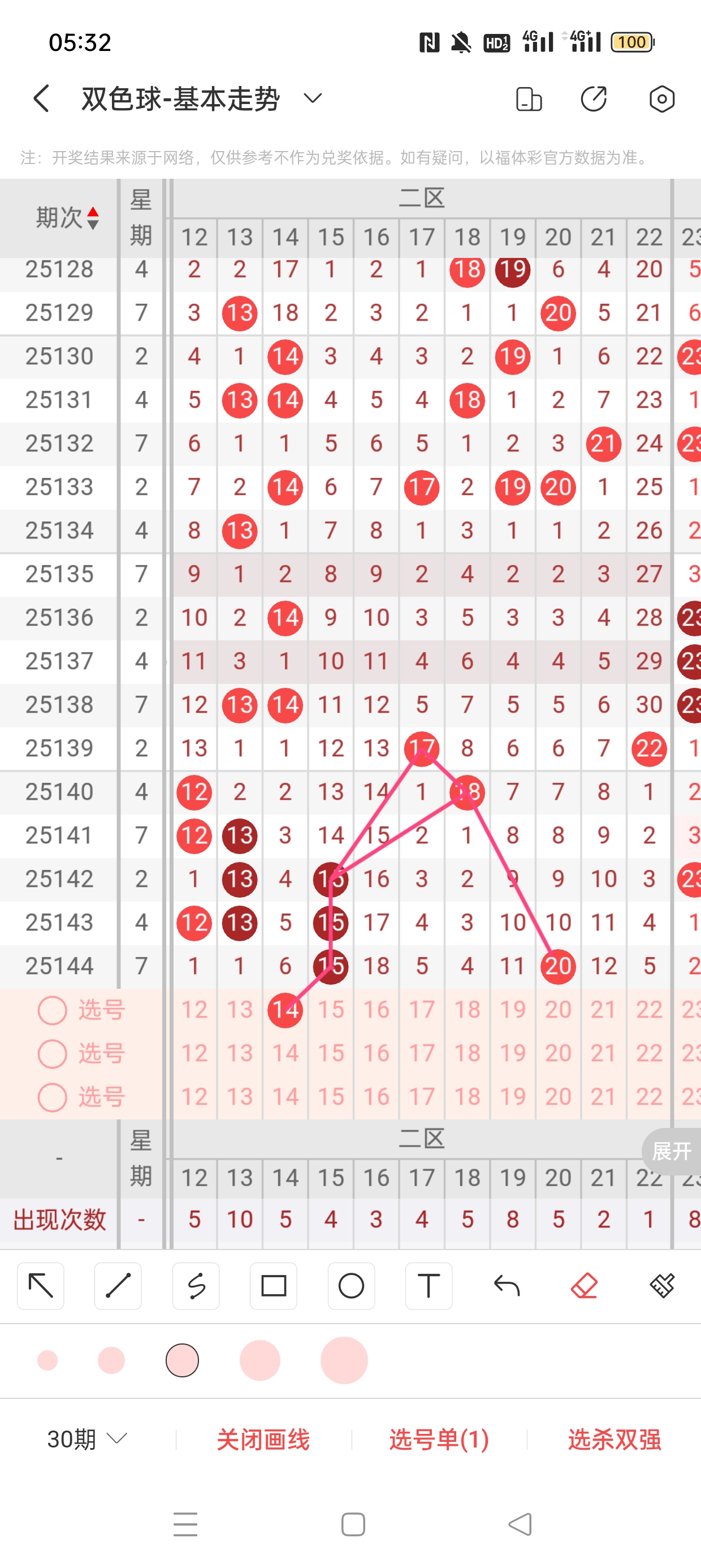Pick the freehand curve drawing tool
The height and width of the screenshot is (1568, 701).
click(196, 1286)
